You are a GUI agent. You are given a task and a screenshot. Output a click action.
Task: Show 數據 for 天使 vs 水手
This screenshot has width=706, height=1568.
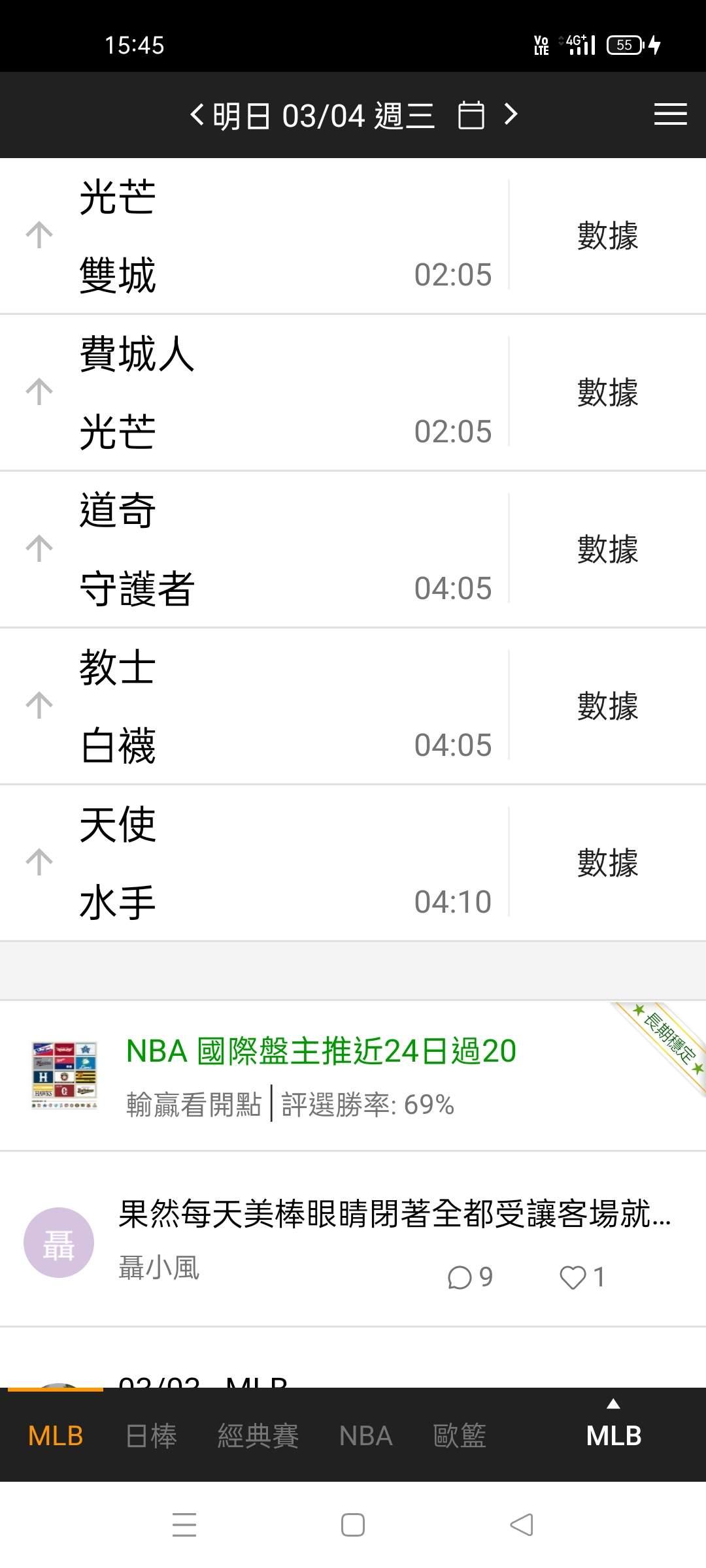[x=607, y=862]
